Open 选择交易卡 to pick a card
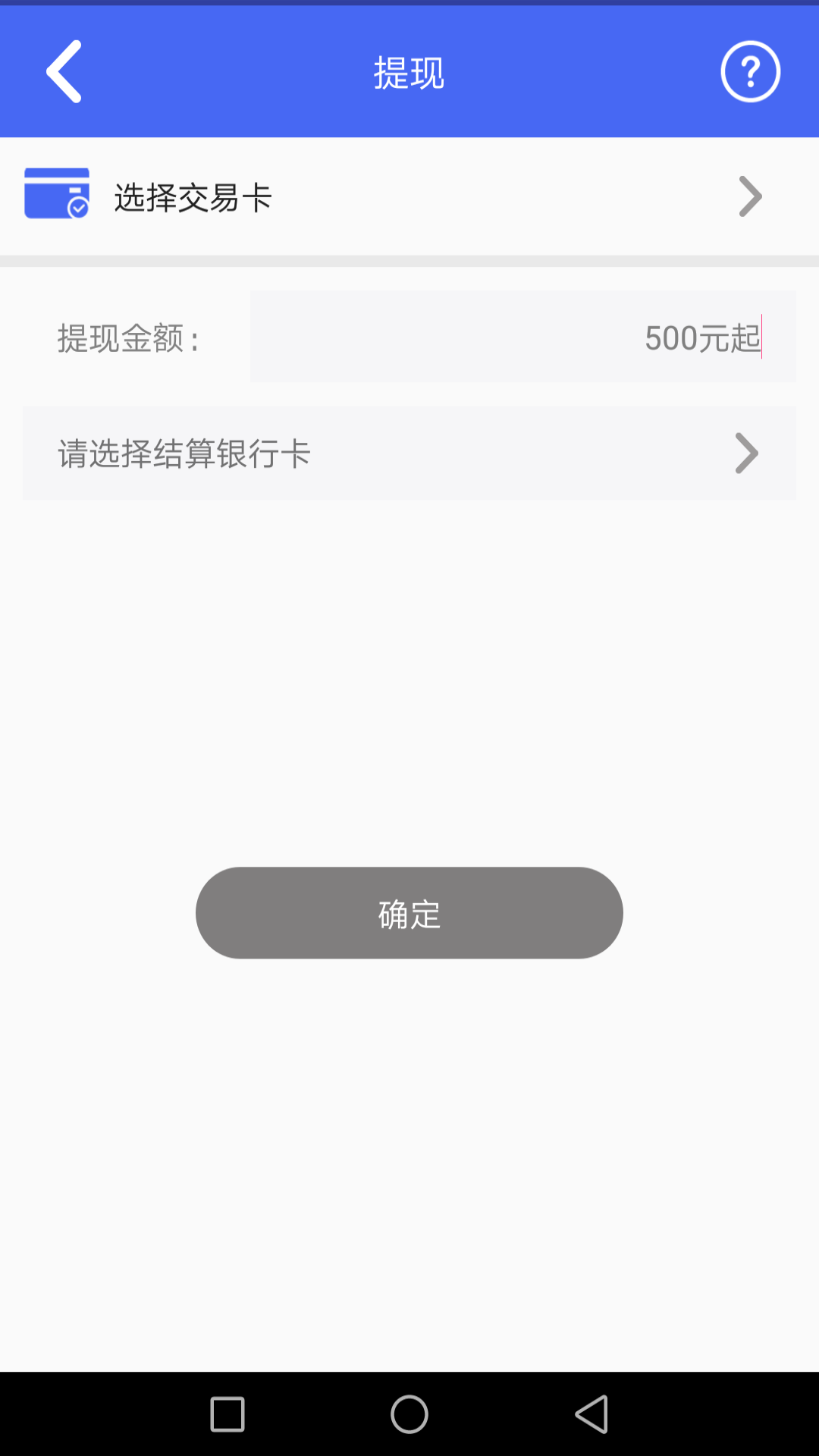This screenshot has width=819, height=1456. click(x=409, y=197)
